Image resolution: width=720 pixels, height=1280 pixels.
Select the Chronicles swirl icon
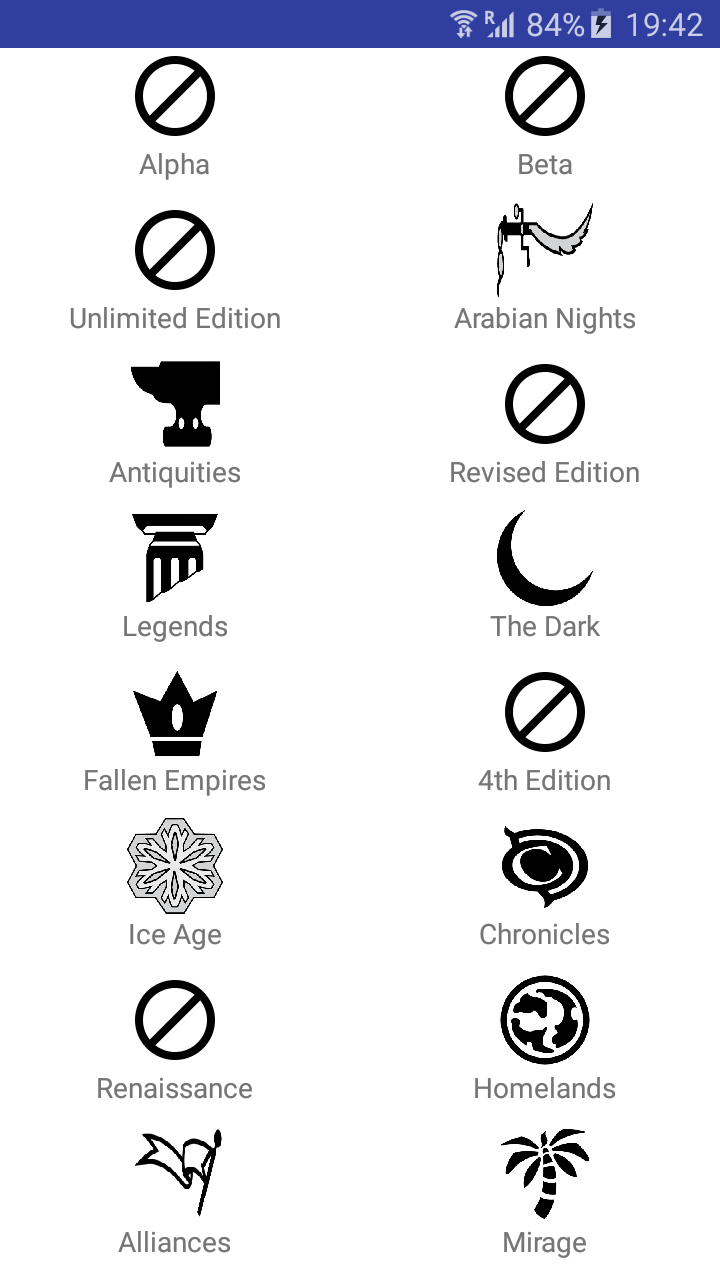pyautogui.click(x=545, y=865)
